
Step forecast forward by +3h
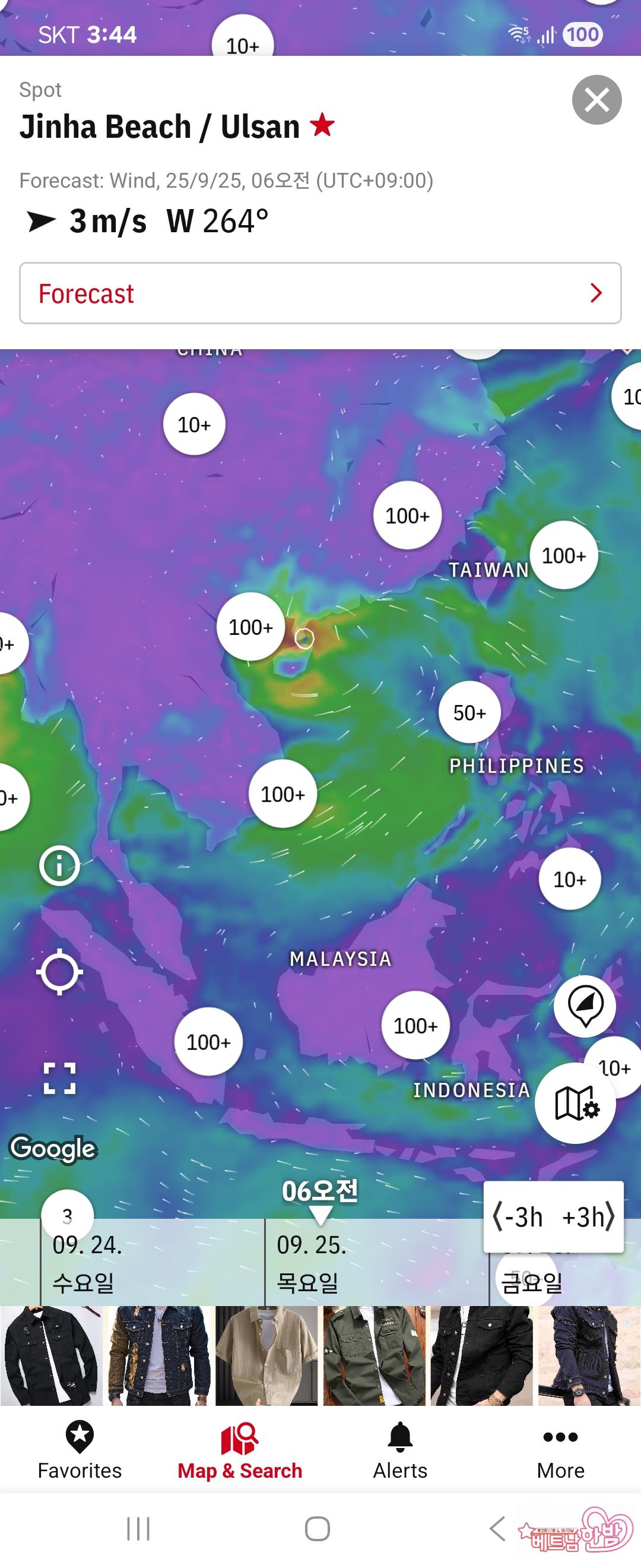tap(587, 1218)
